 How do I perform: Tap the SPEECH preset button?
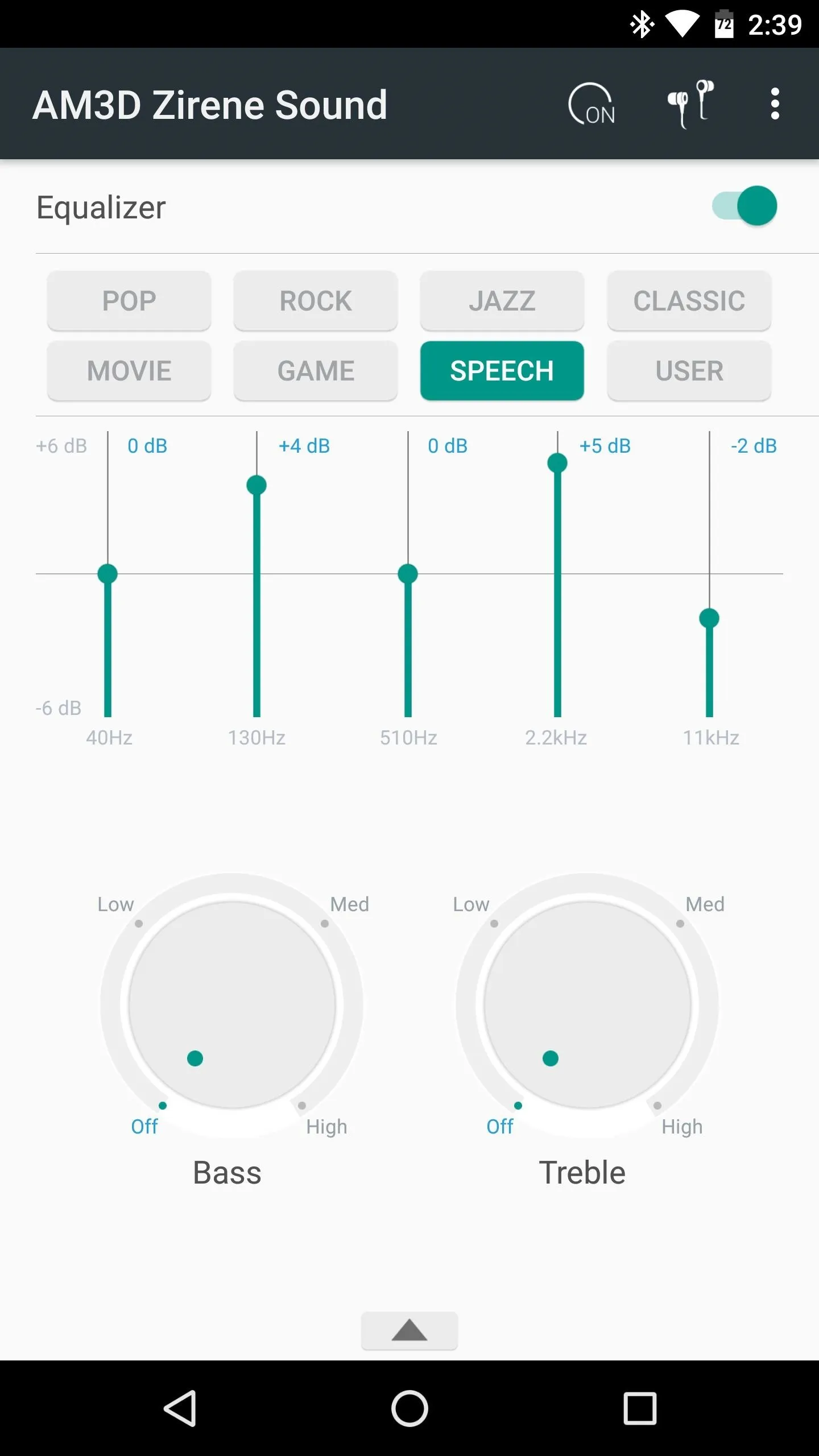[502, 371]
